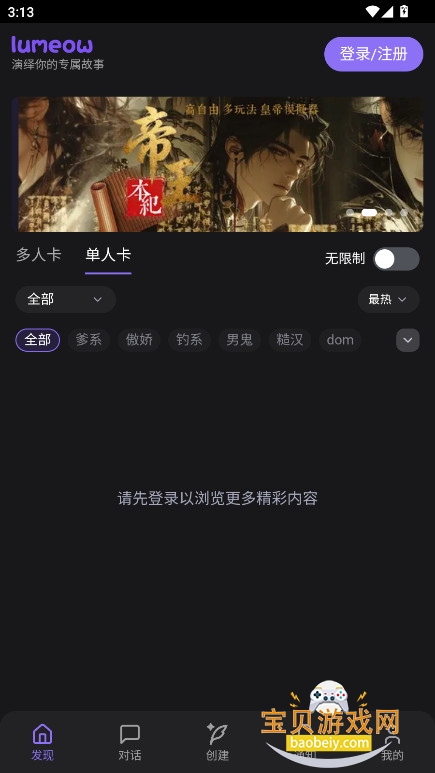Filter by the 傲娇 chip

pos(139,340)
